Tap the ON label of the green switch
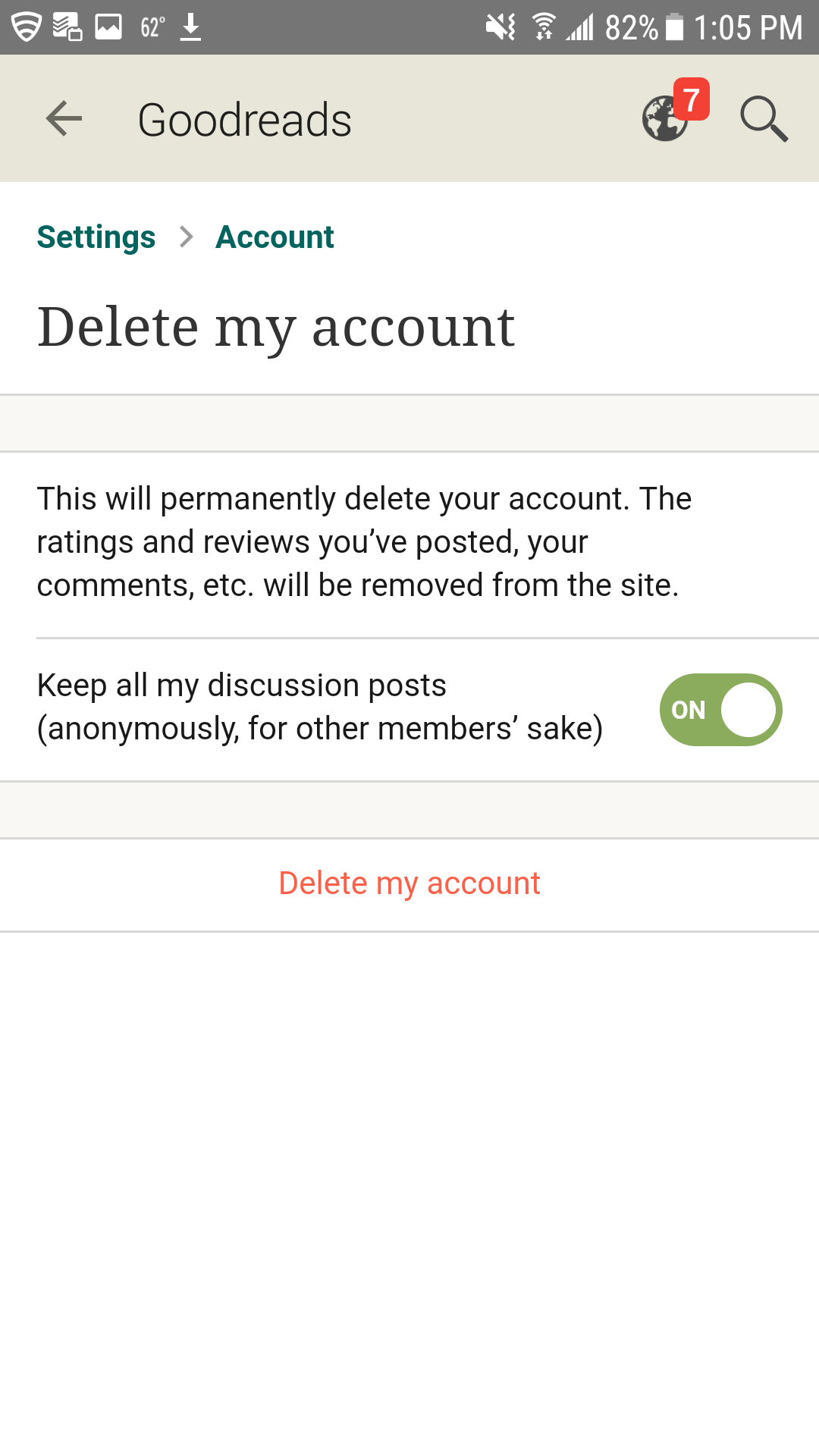This screenshot has width=819, height=1456. click(690, 710)
